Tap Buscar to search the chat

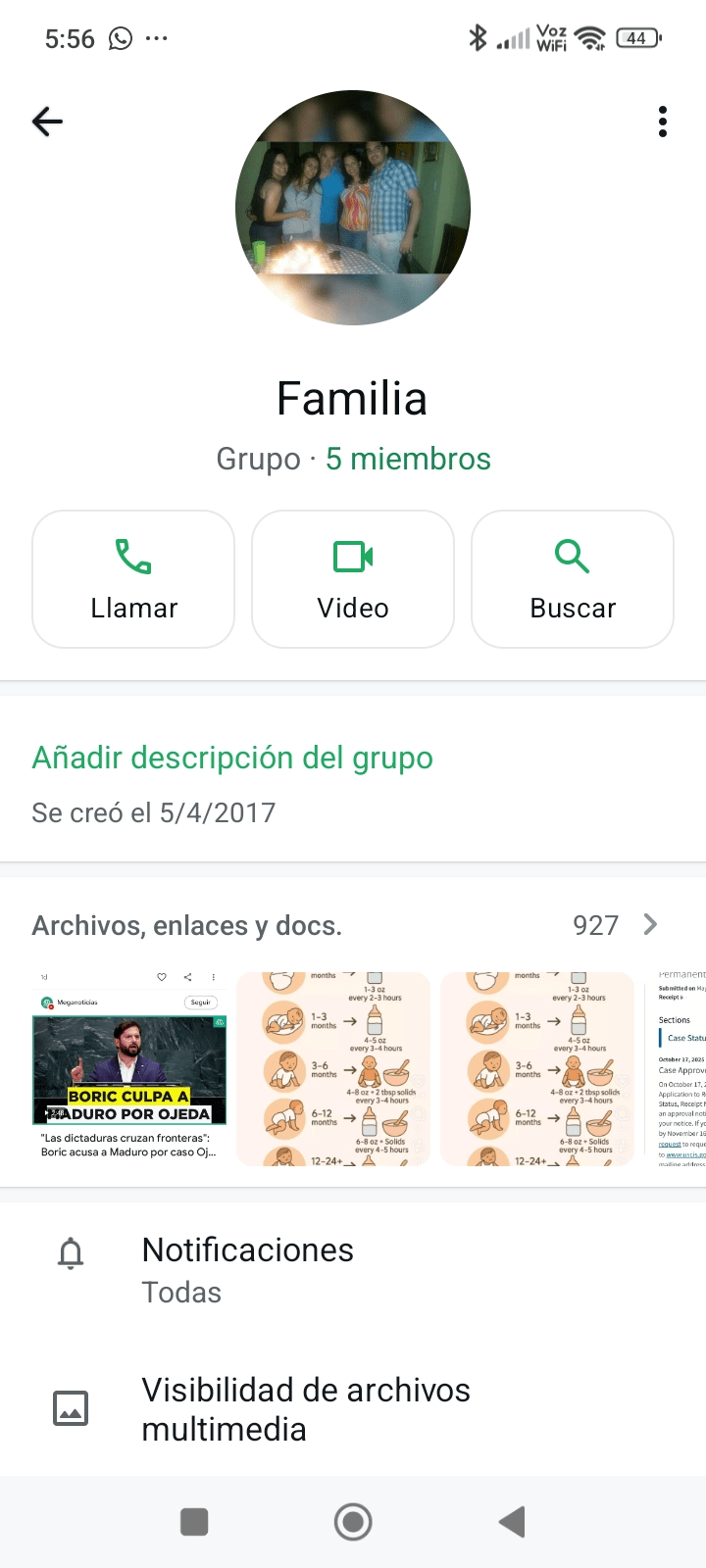(x=573, y=579)
